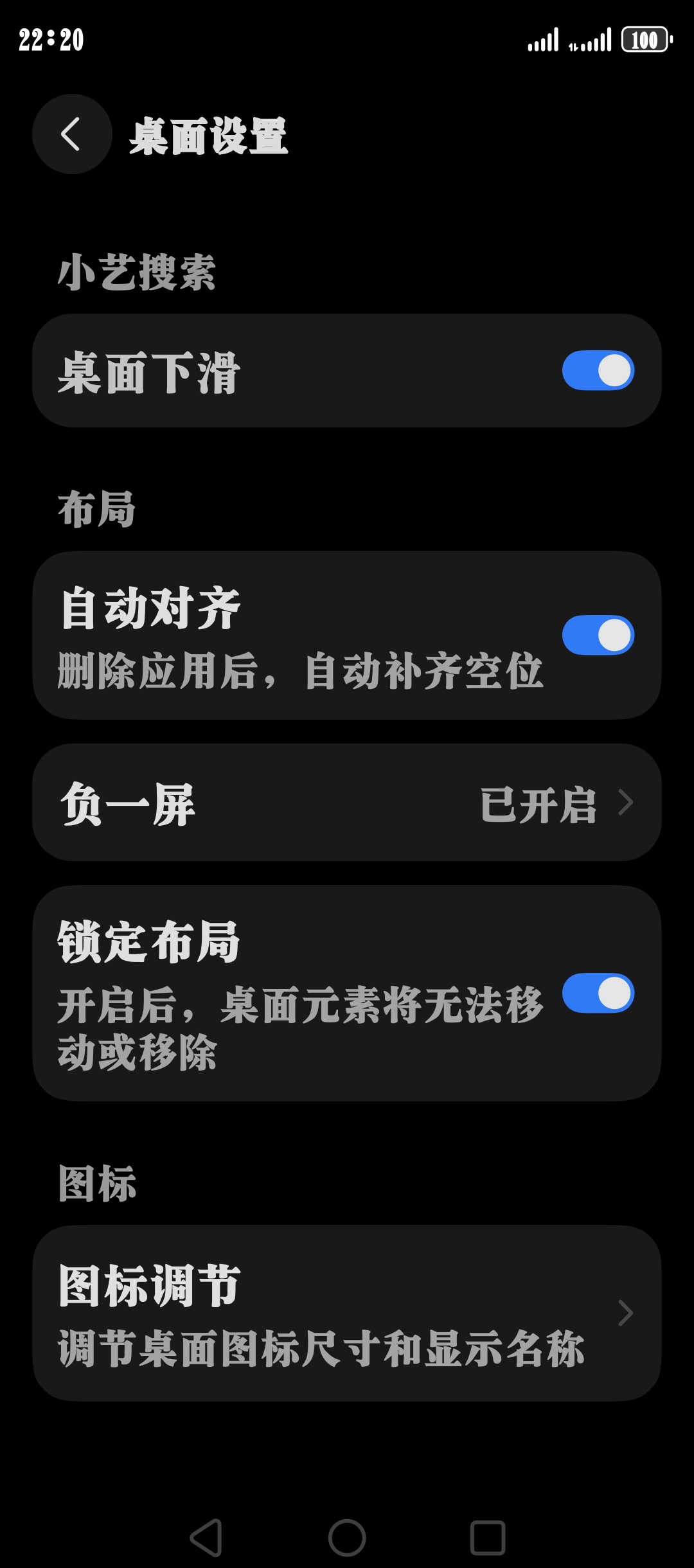Tap the 删除应用后 description text under 自动对齐
This screenshot has width=694, height=1568.
(x=299, y=672)
